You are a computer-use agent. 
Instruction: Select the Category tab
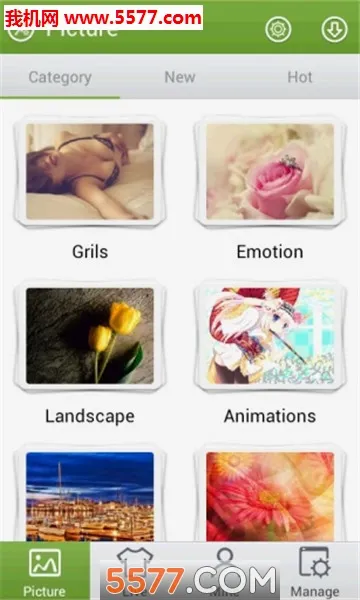(60, 77)
